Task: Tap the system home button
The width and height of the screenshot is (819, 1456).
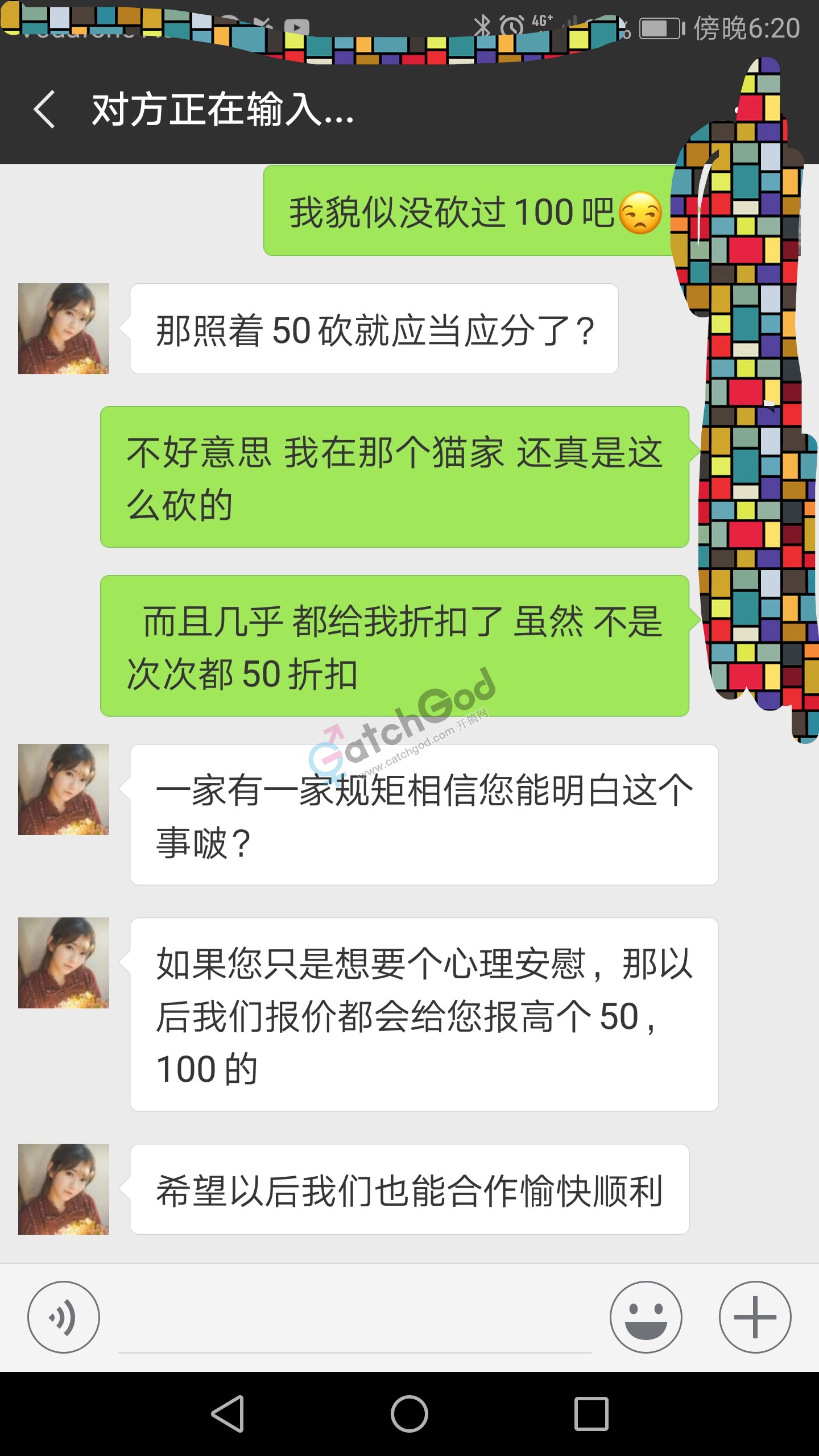Action: coord(409,1413)
